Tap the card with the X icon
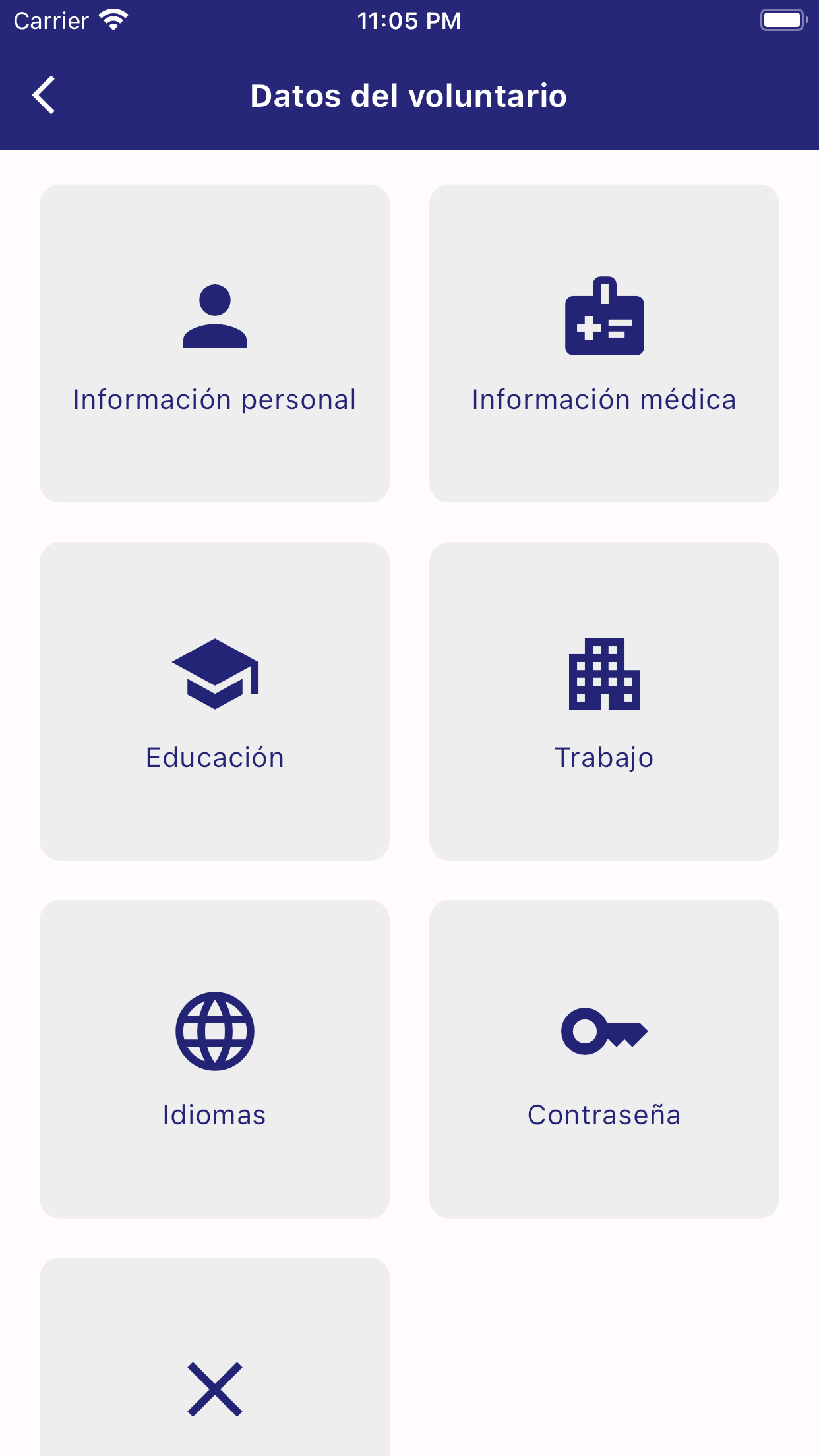Screen dimensions: 819x1456 tap(214, 1357)
